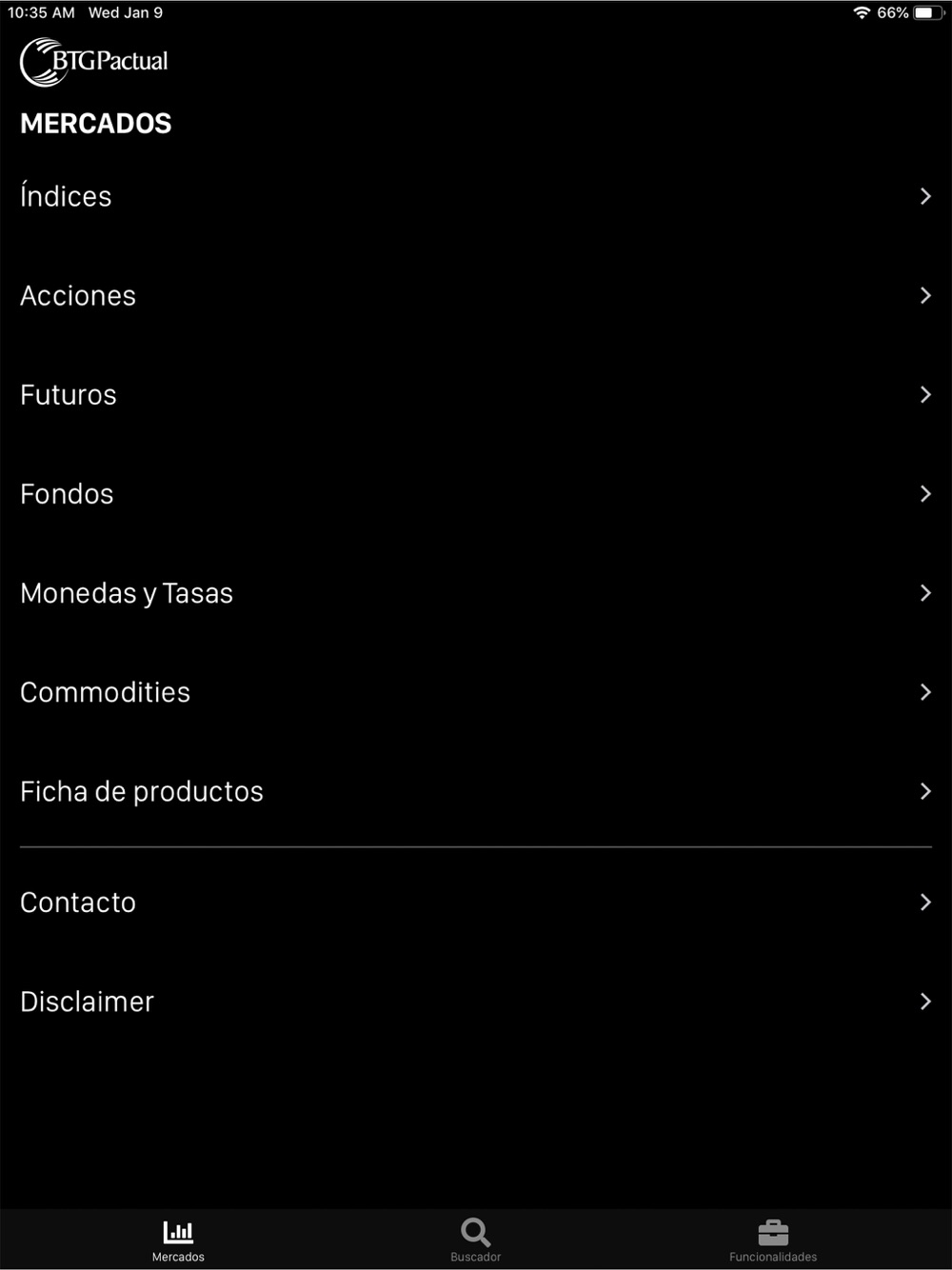Tap the Mercados tab
The height and width of the screenshot is (1270, 952).
click(178, 1240)
